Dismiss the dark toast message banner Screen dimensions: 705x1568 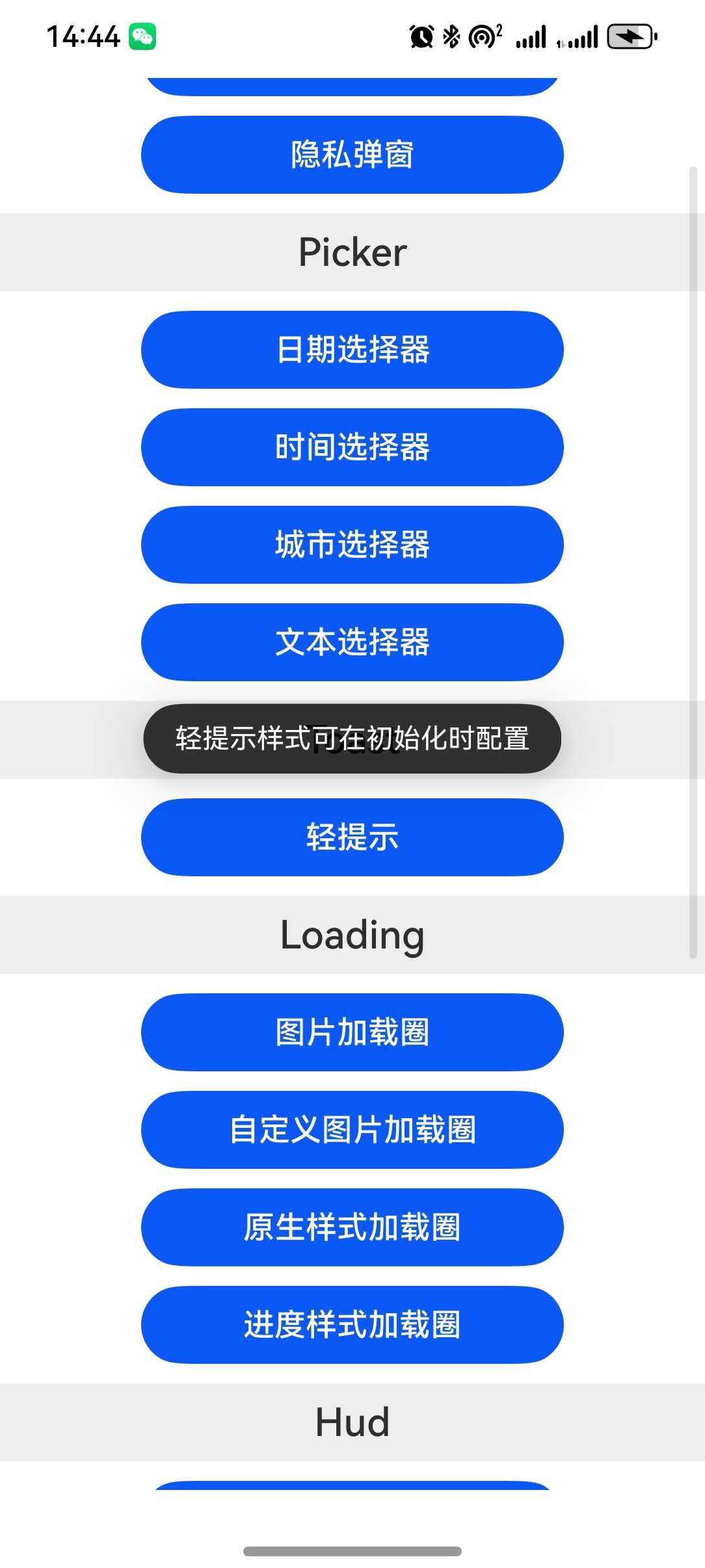(x=352, y=740)
